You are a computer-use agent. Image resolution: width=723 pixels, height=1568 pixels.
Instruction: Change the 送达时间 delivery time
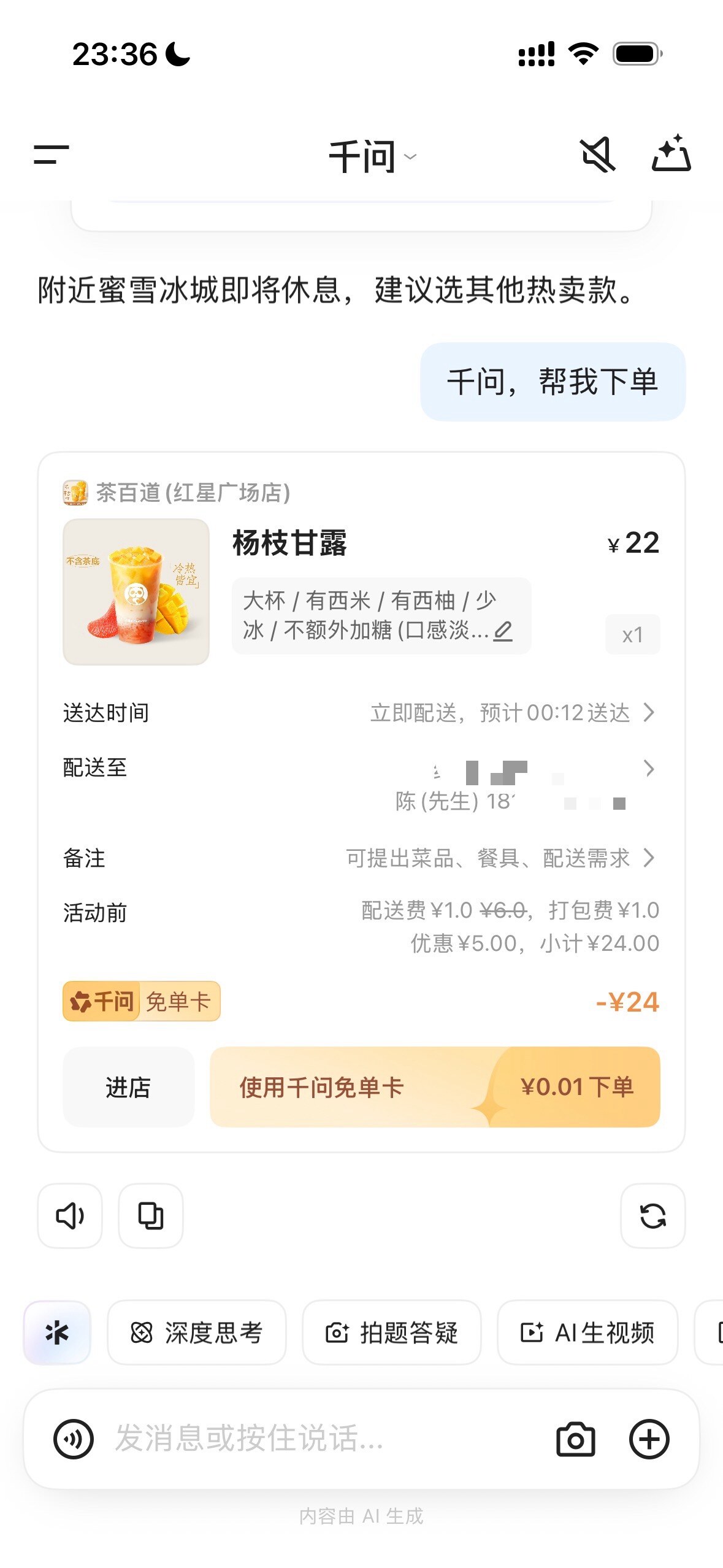511,713
